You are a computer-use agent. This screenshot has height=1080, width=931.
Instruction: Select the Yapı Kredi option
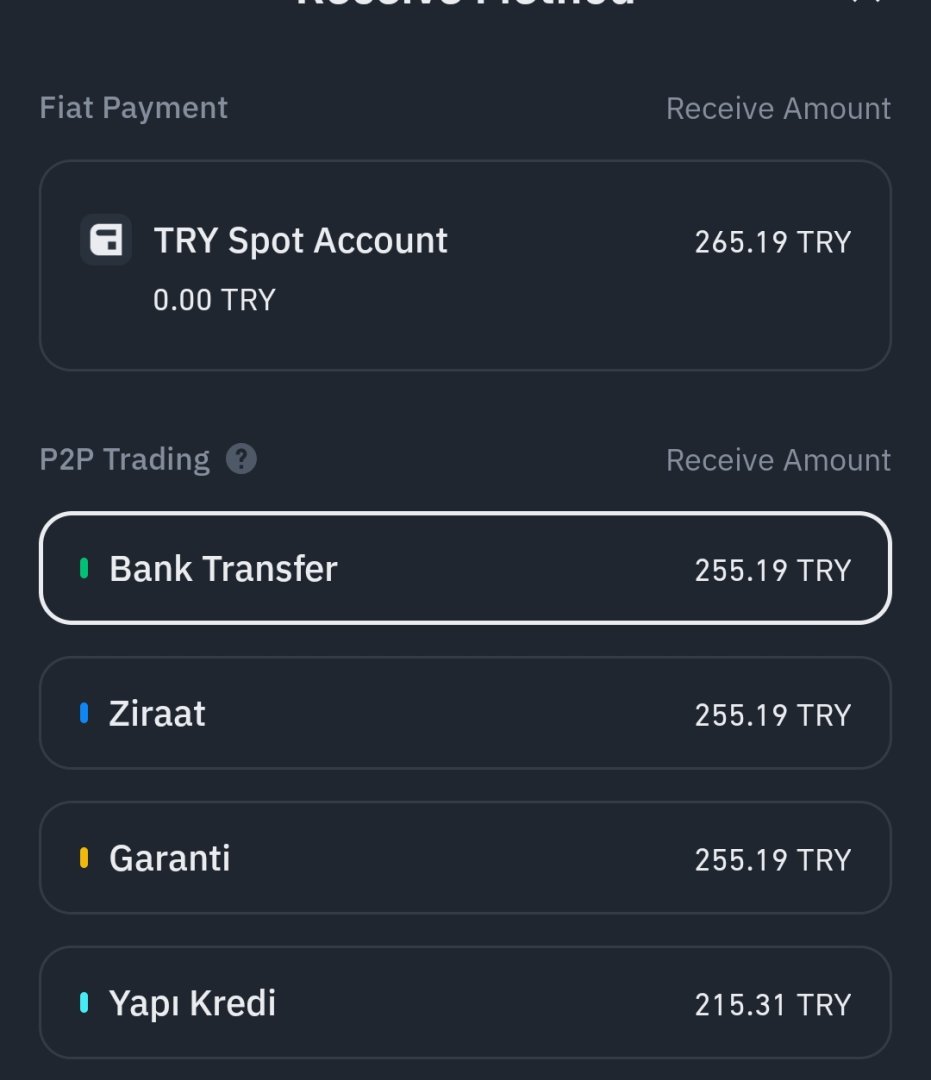[465, 1003]
